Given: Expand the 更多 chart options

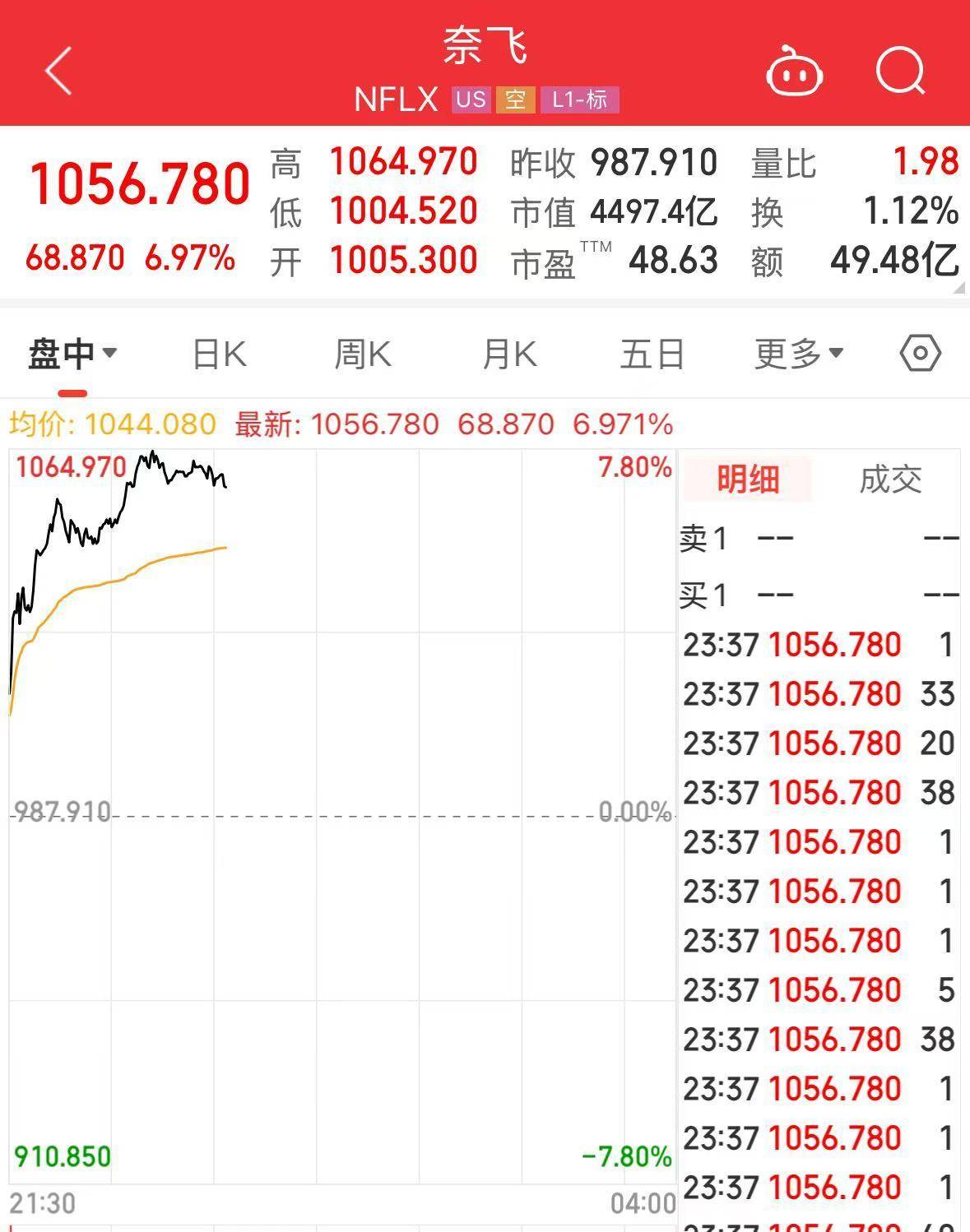Looking at the screenshot, I should pos(798,354).
